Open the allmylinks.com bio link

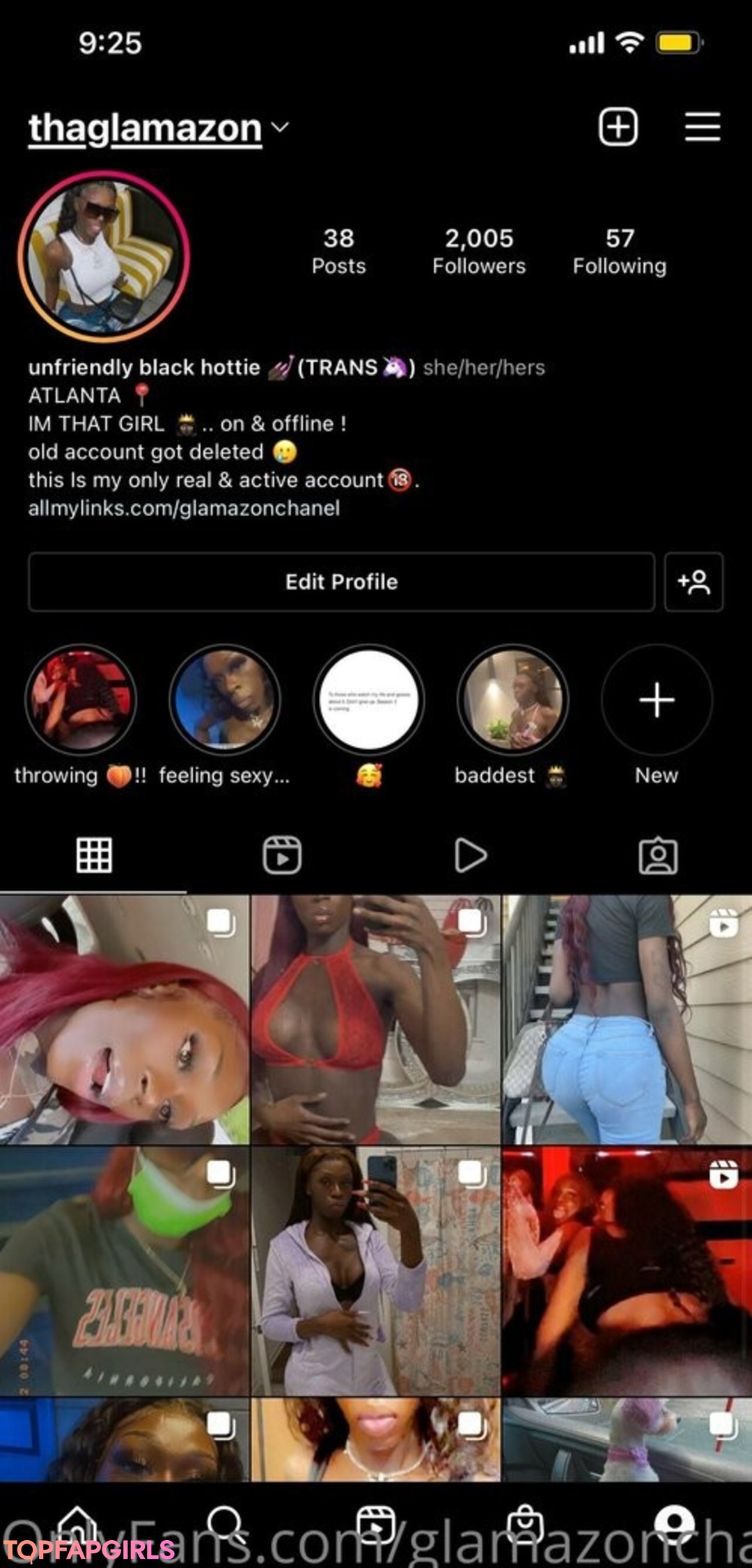coord(184,509)
